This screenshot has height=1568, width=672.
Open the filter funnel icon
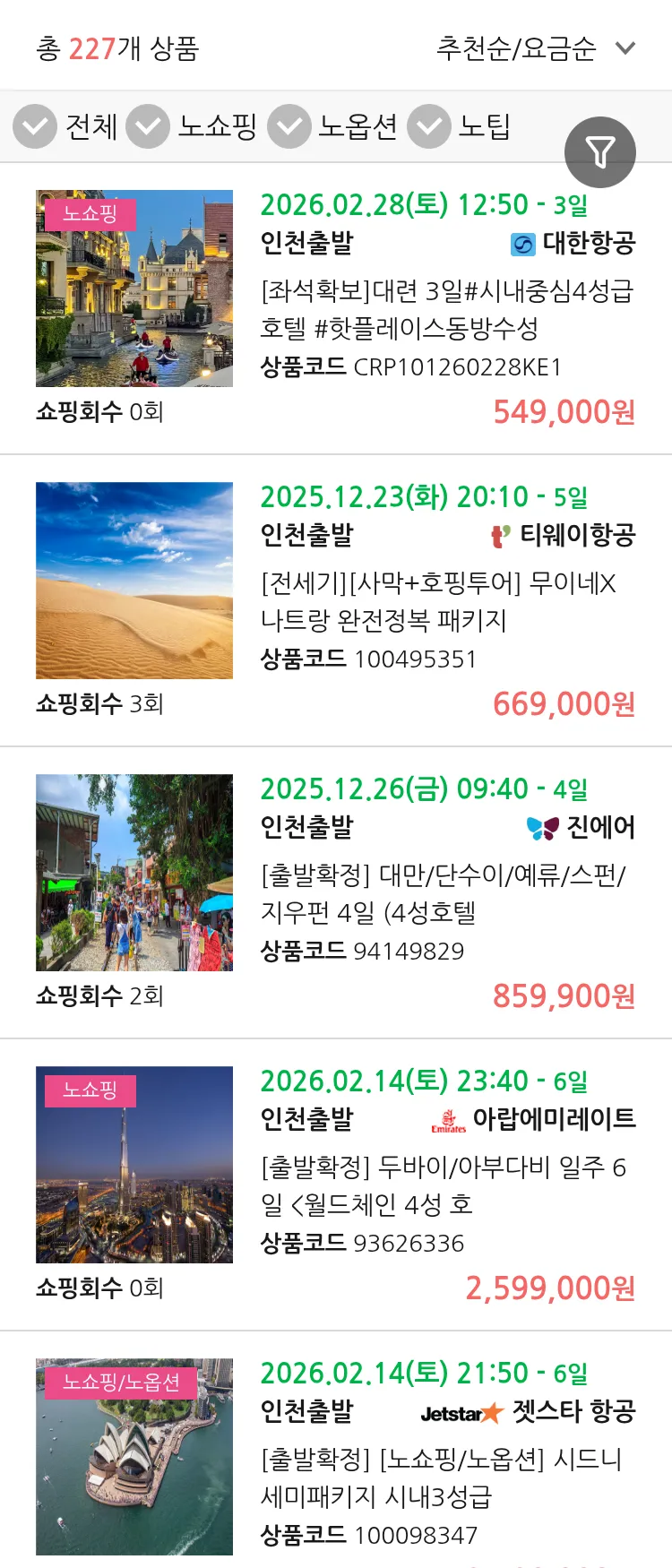click(x=599, y=151)
